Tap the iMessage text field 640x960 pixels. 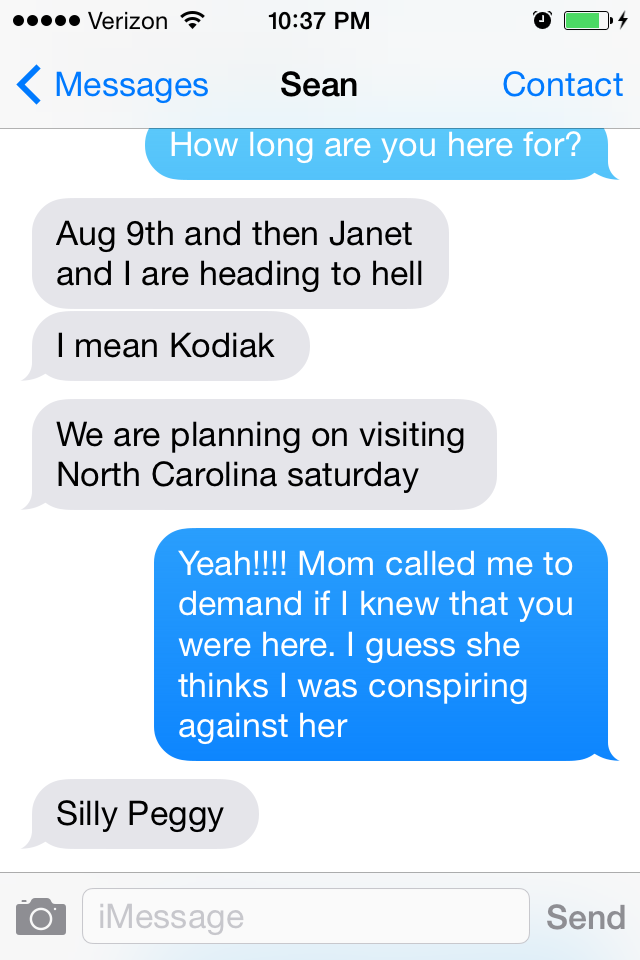pos(305,916)
